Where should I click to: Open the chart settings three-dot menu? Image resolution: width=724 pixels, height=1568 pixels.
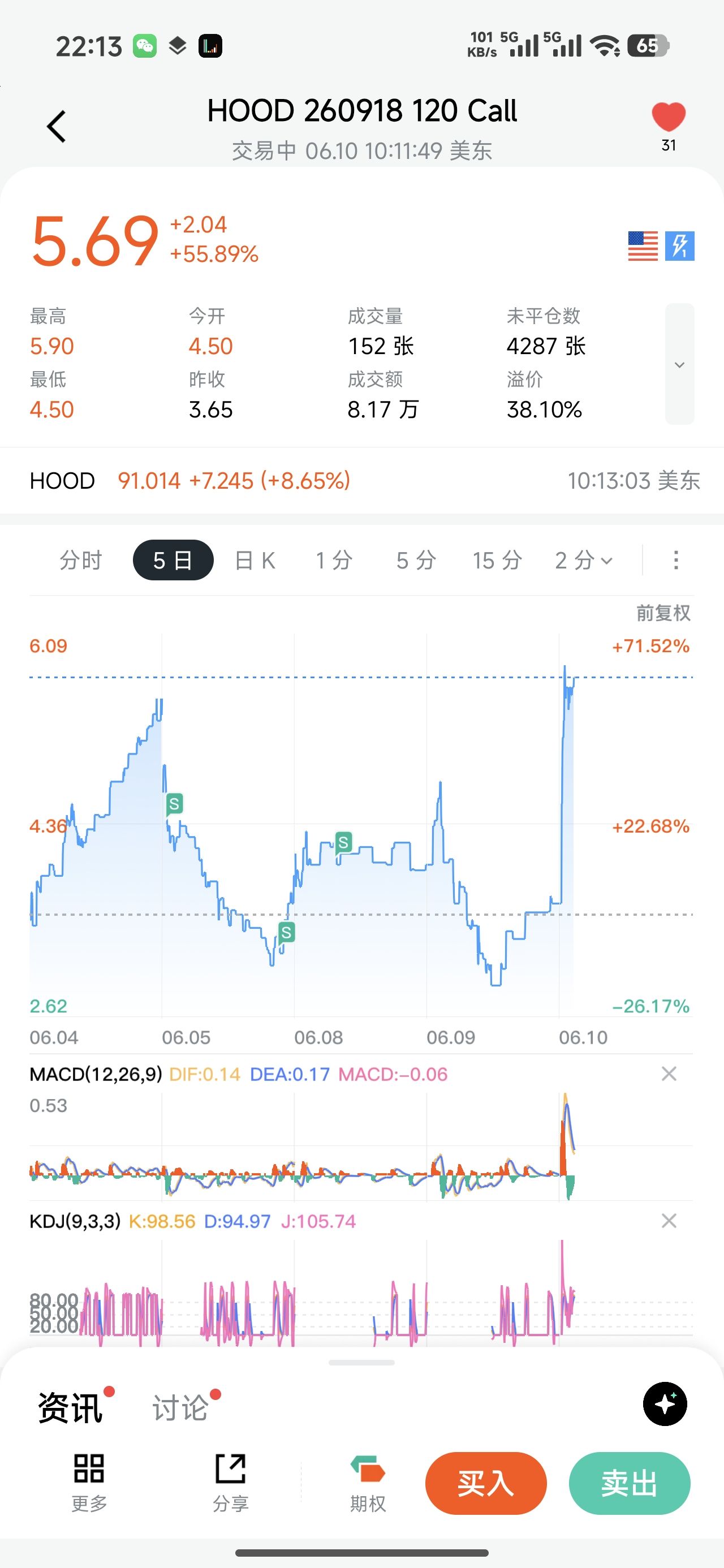coord(676,560)
